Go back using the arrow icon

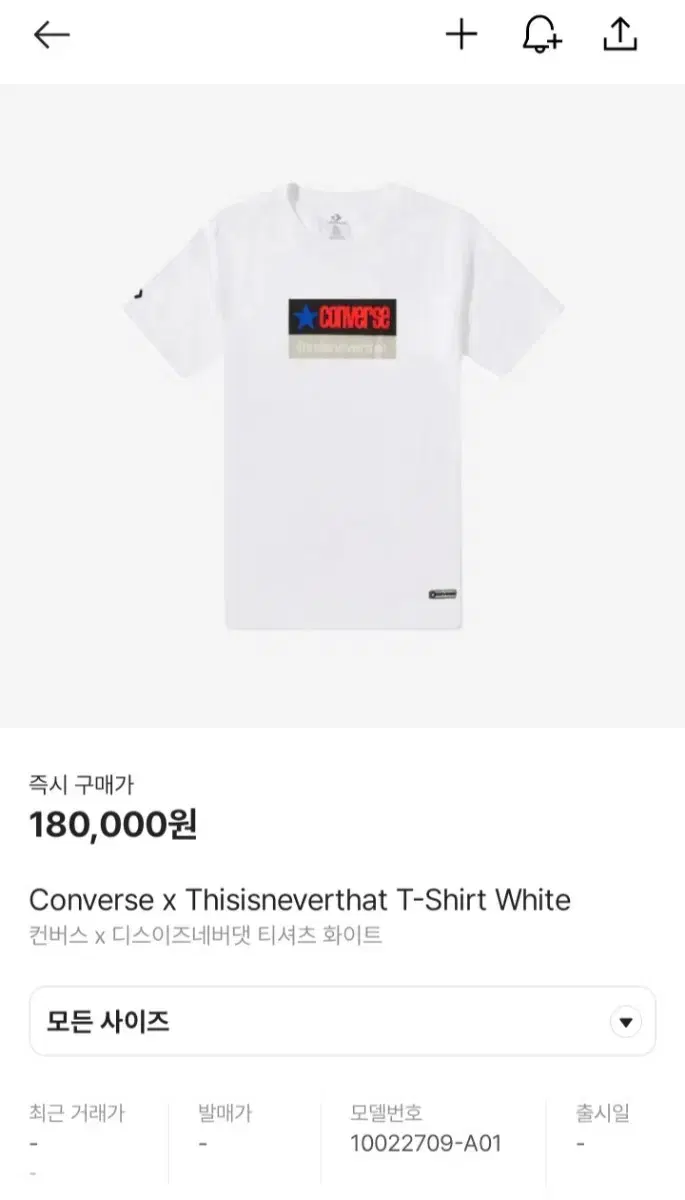coord(51,36)
